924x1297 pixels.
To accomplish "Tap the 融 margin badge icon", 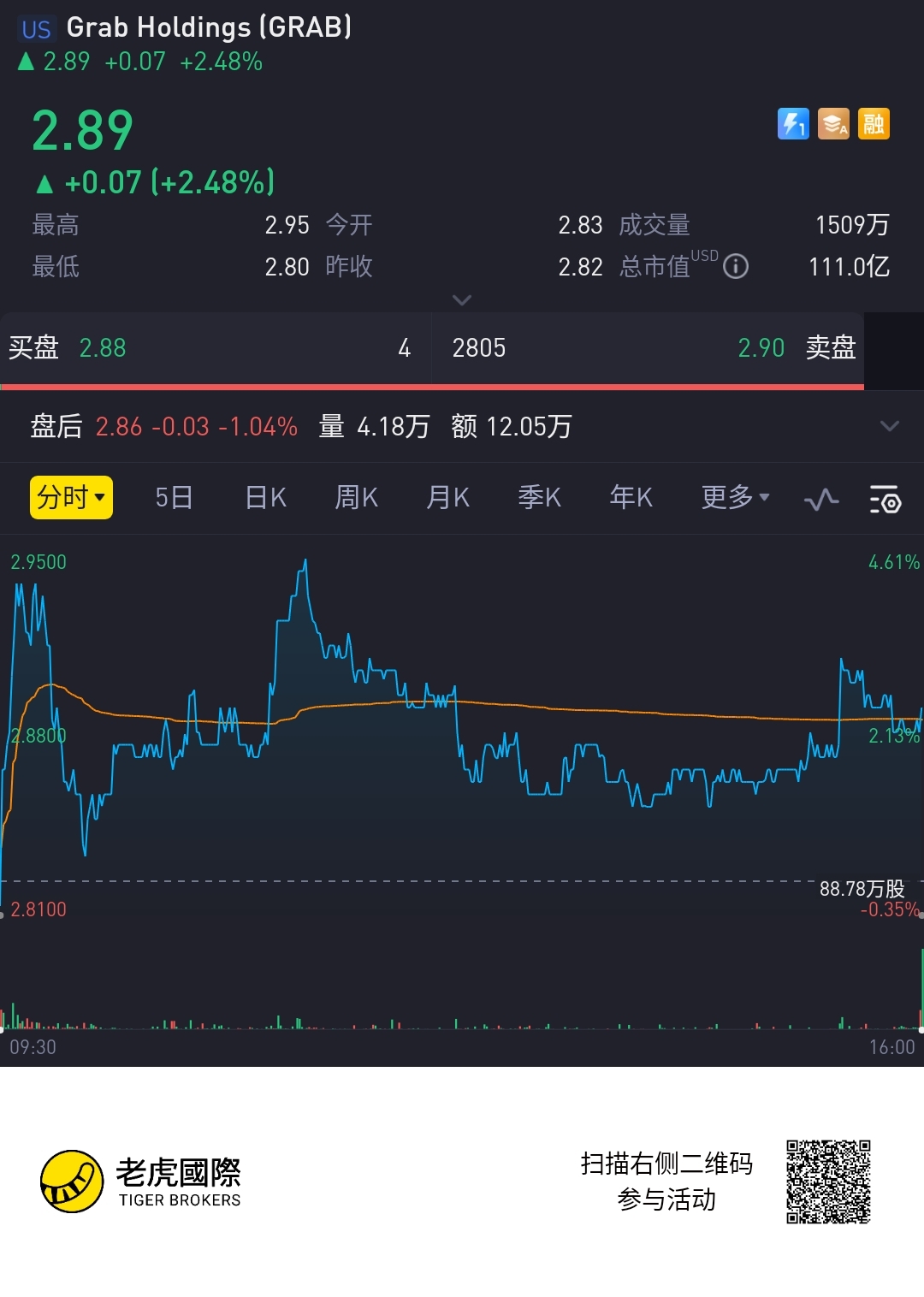I will pos(874,124).
